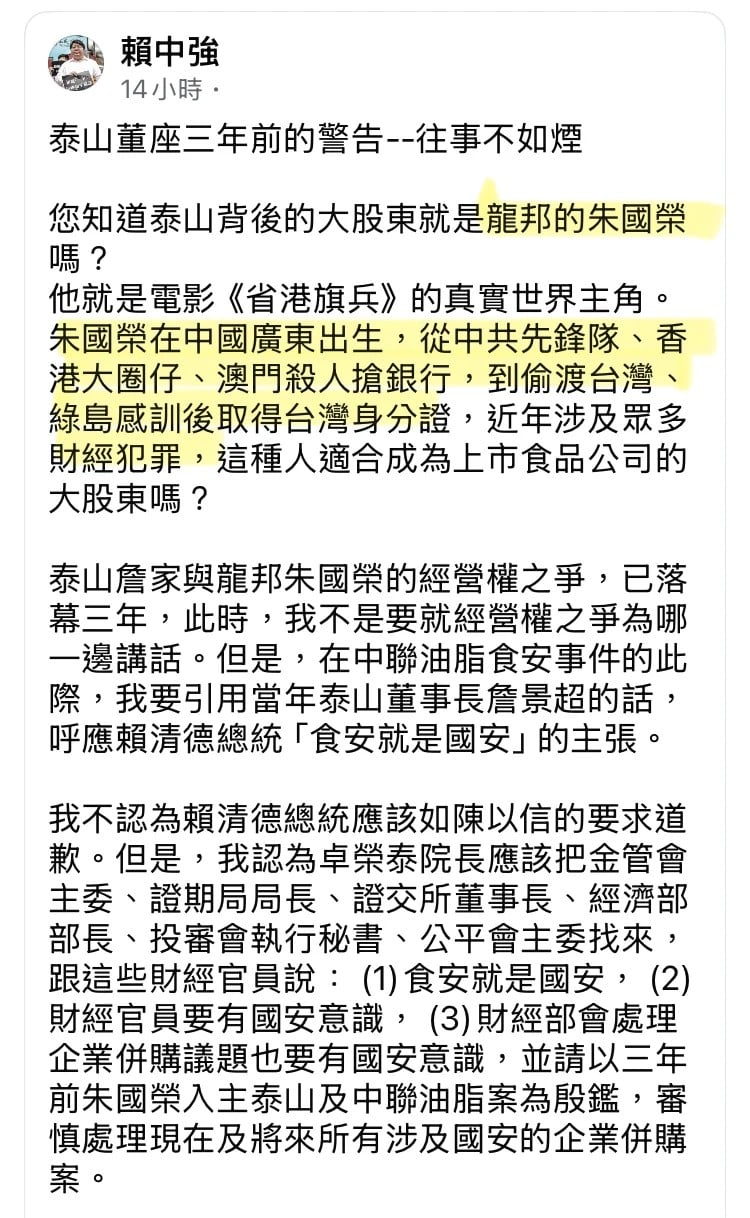This screenshot has height=1218, width=750.
Task: Open the author name 賴中強
Action: pyautogui.click(x=169, y=50)
